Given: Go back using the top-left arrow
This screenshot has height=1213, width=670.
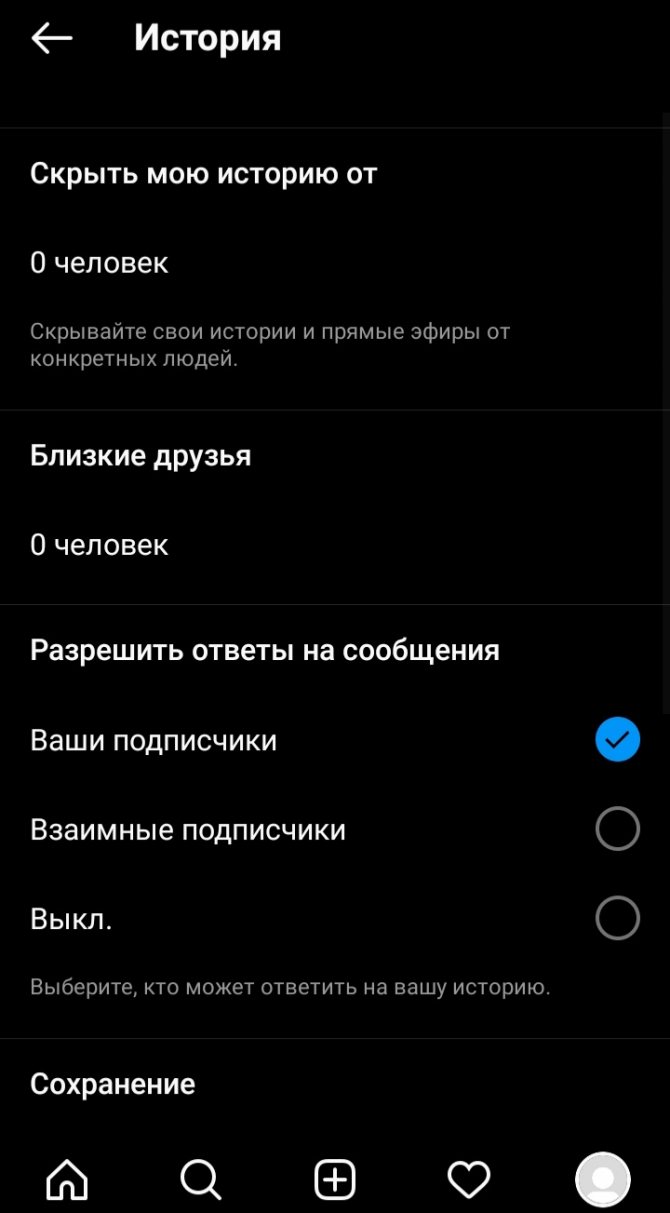Looking at the screenshot, I should [x=52, y=39].
